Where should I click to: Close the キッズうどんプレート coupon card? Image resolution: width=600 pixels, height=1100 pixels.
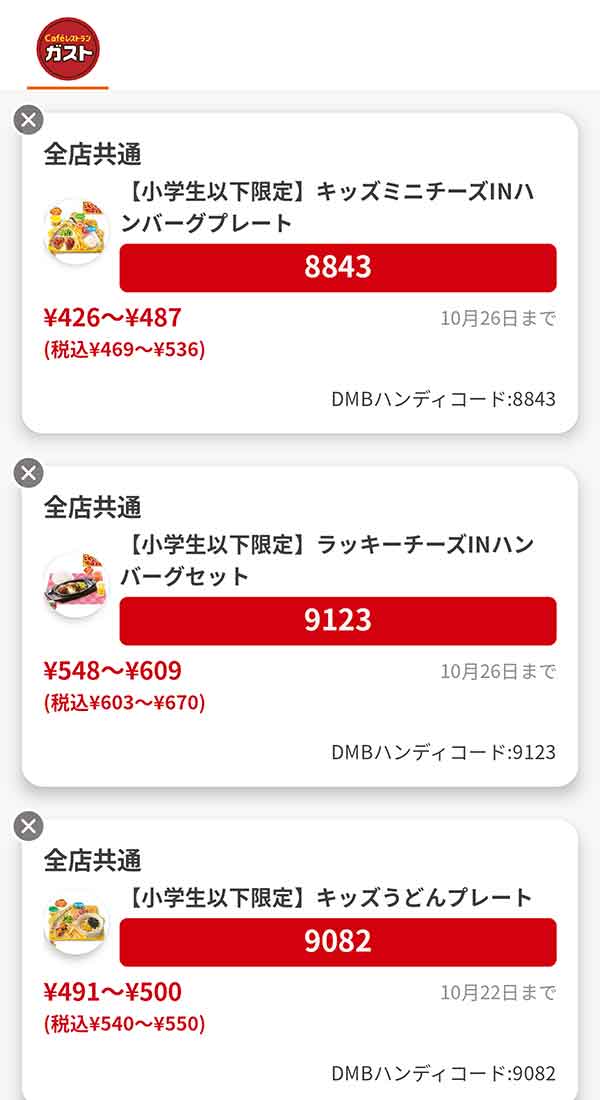click(29, 826)
